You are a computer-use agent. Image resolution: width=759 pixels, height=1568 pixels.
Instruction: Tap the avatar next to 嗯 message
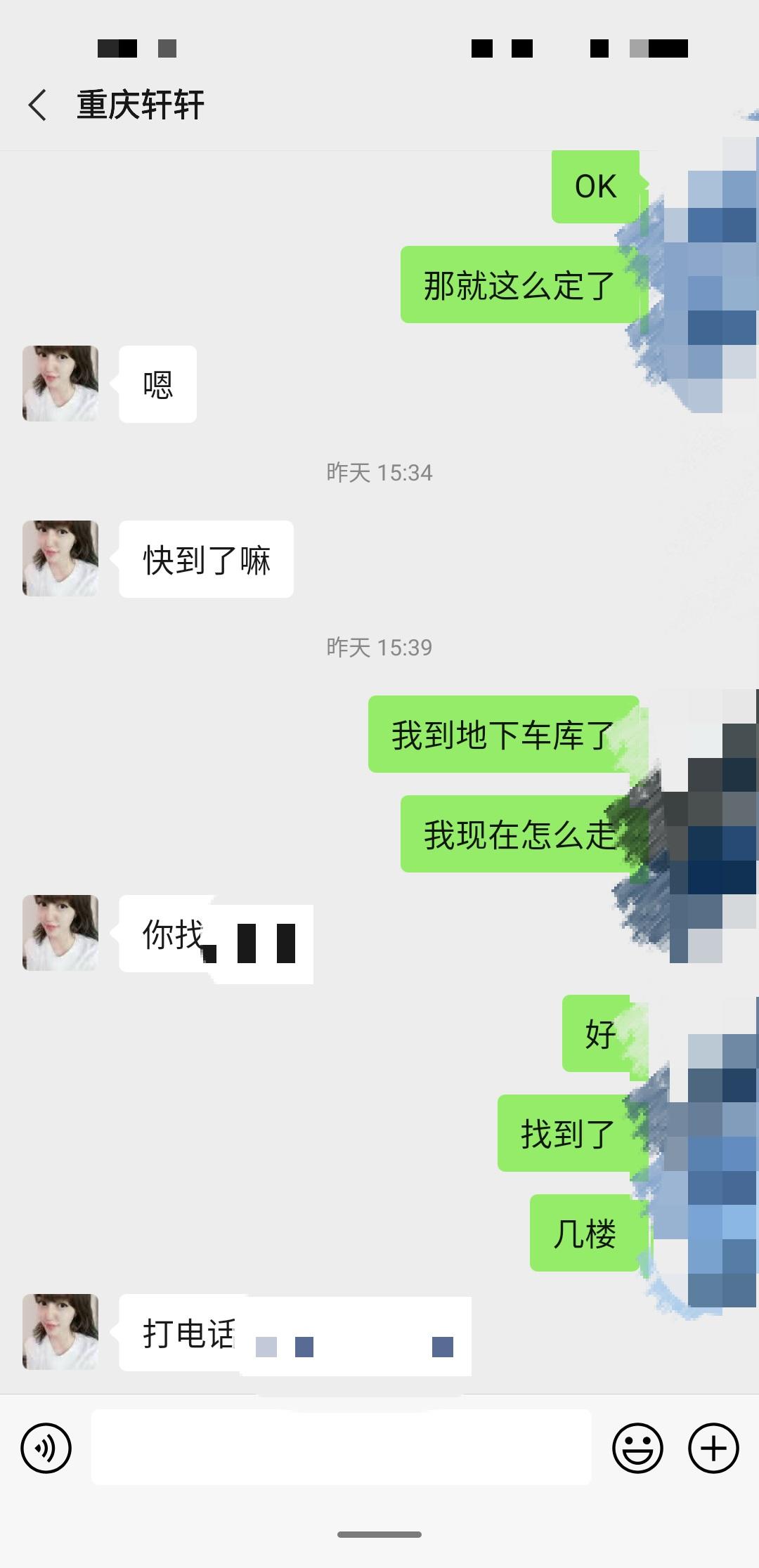(x=62, y=381)
